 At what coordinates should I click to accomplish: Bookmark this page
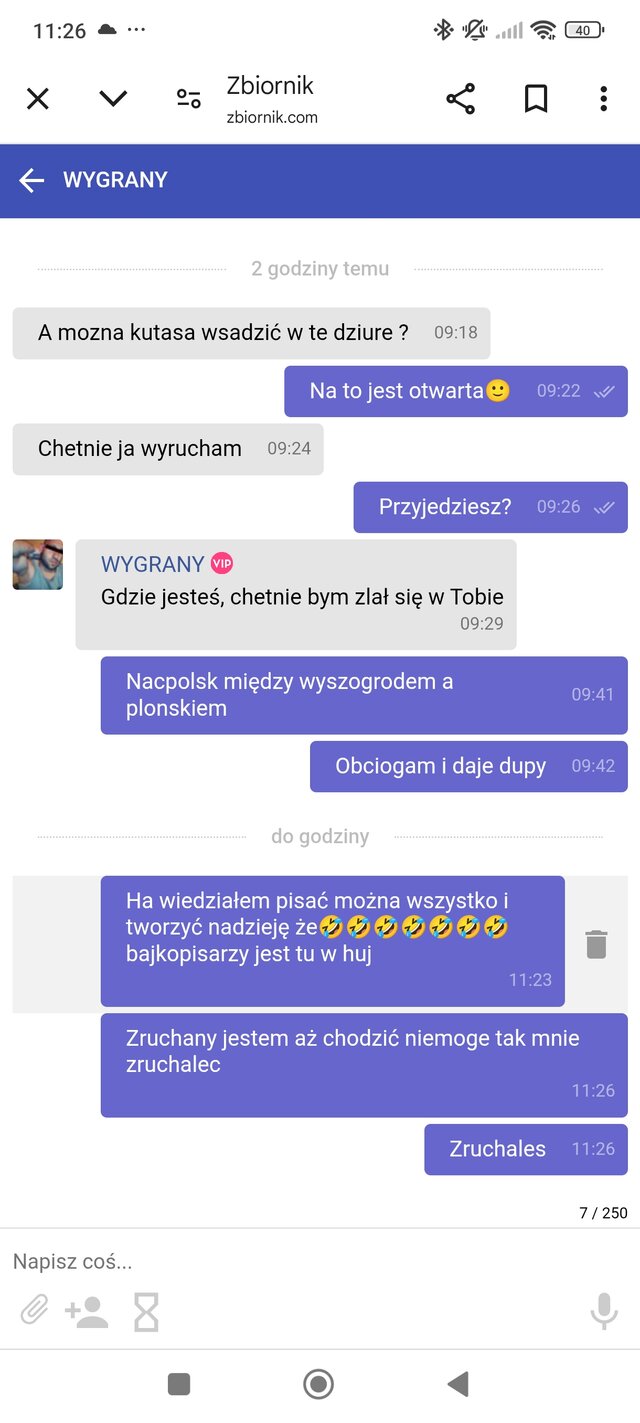click(x=536, y=98)
